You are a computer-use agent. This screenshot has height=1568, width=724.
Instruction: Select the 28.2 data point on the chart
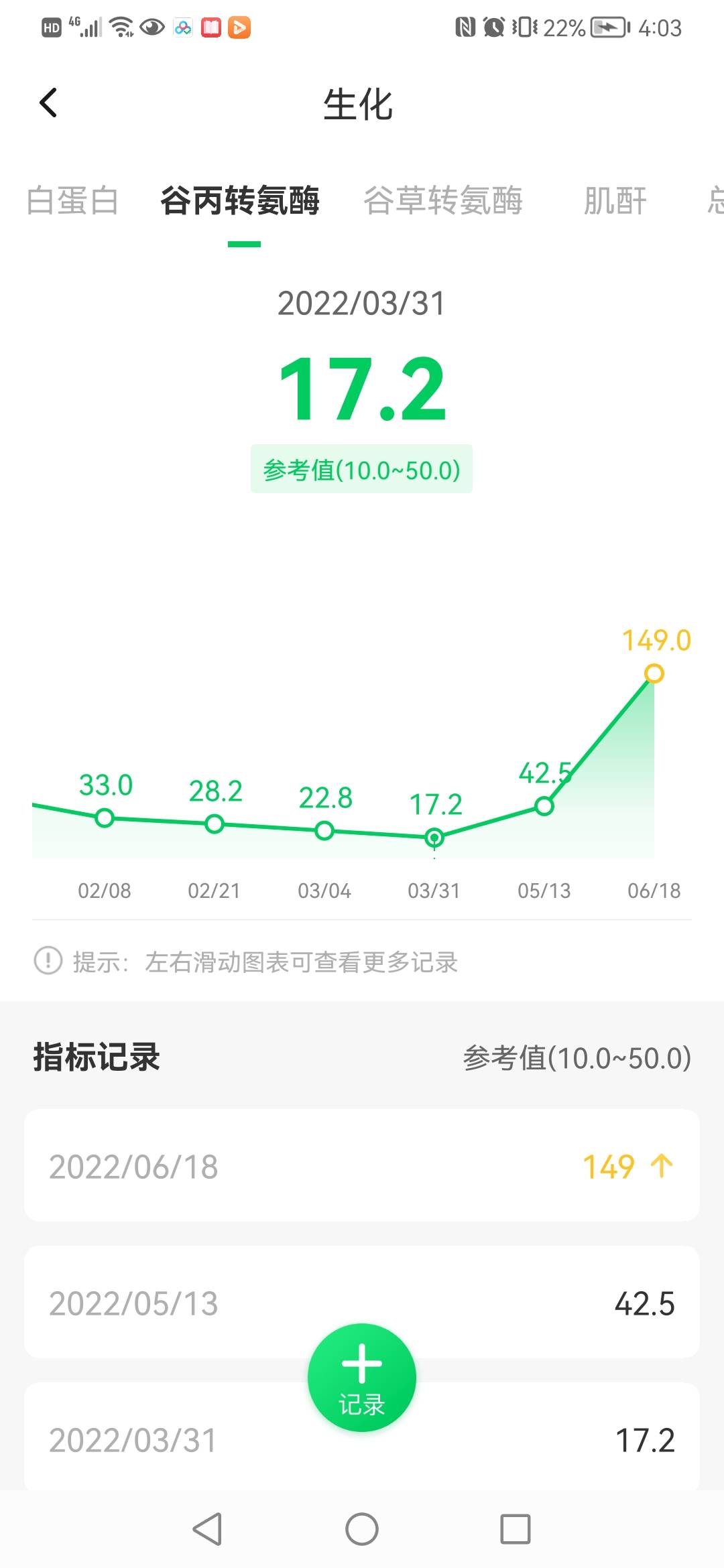pyautogui.click(x=215, y=825)
